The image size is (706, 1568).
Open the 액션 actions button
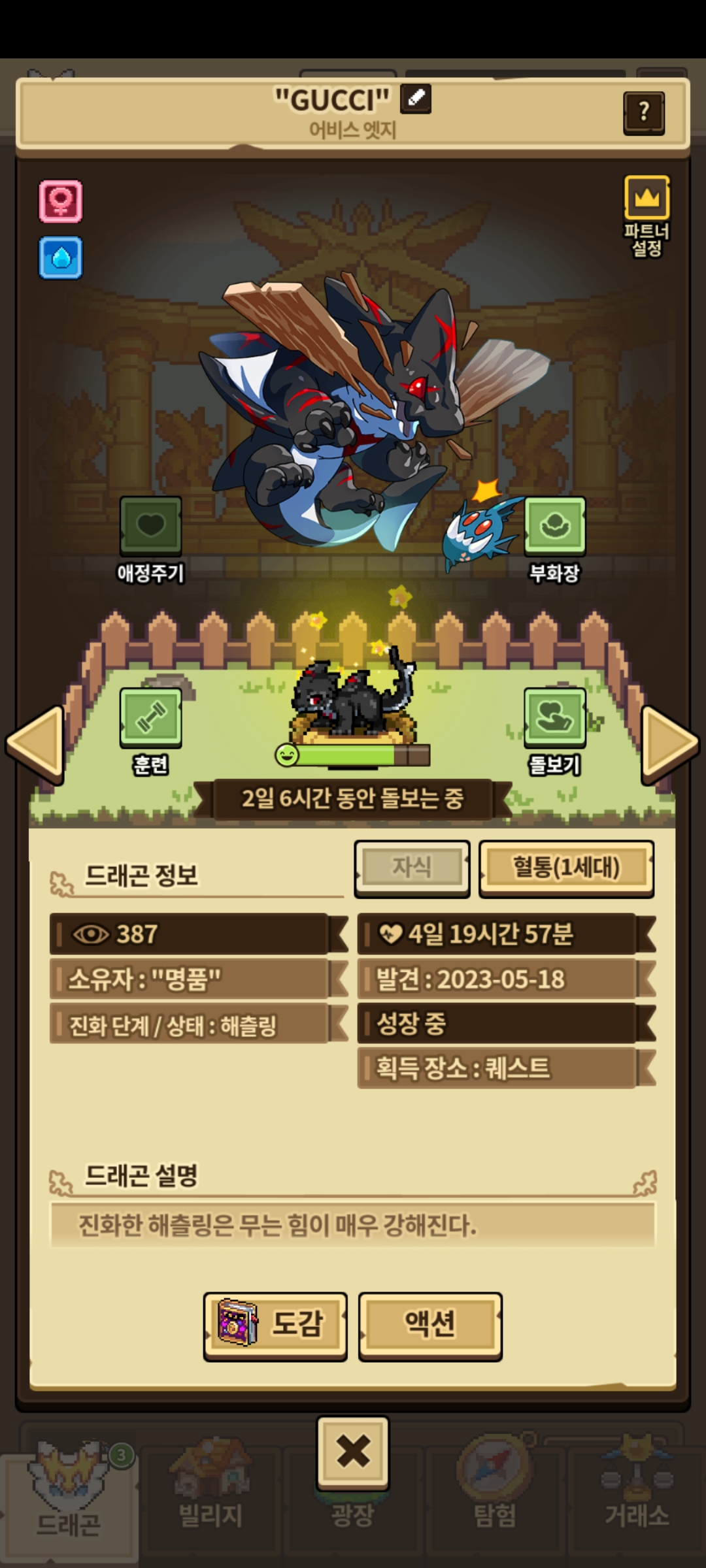(430, 1323)
